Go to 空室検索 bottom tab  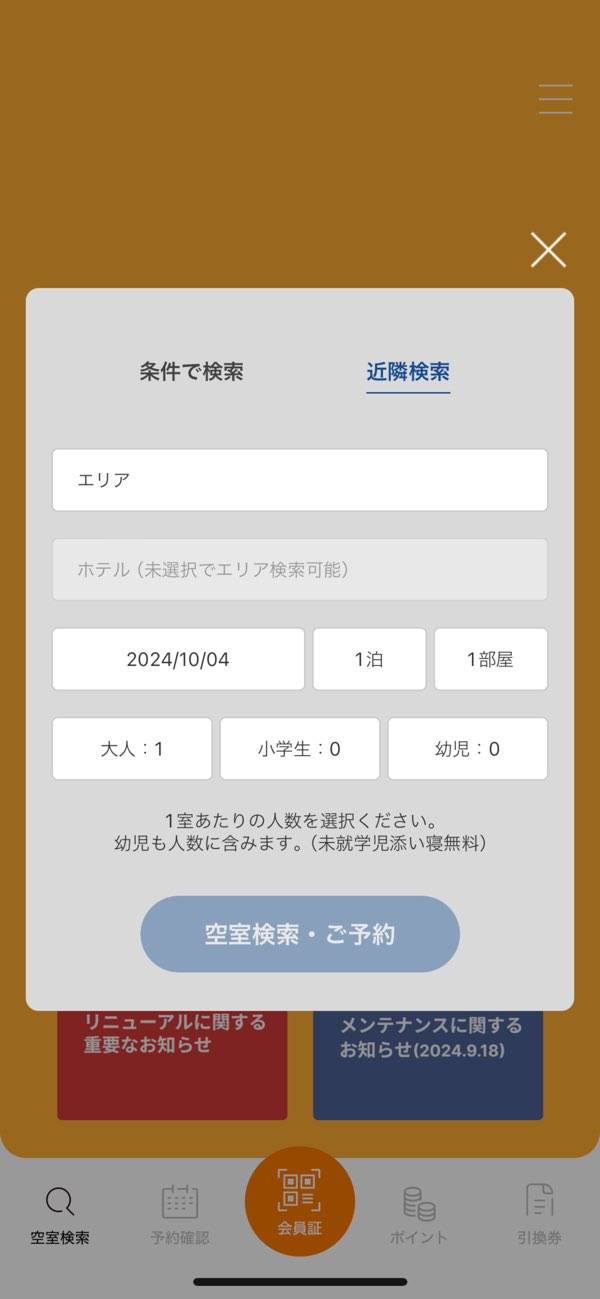click(x=60, y=1215)
